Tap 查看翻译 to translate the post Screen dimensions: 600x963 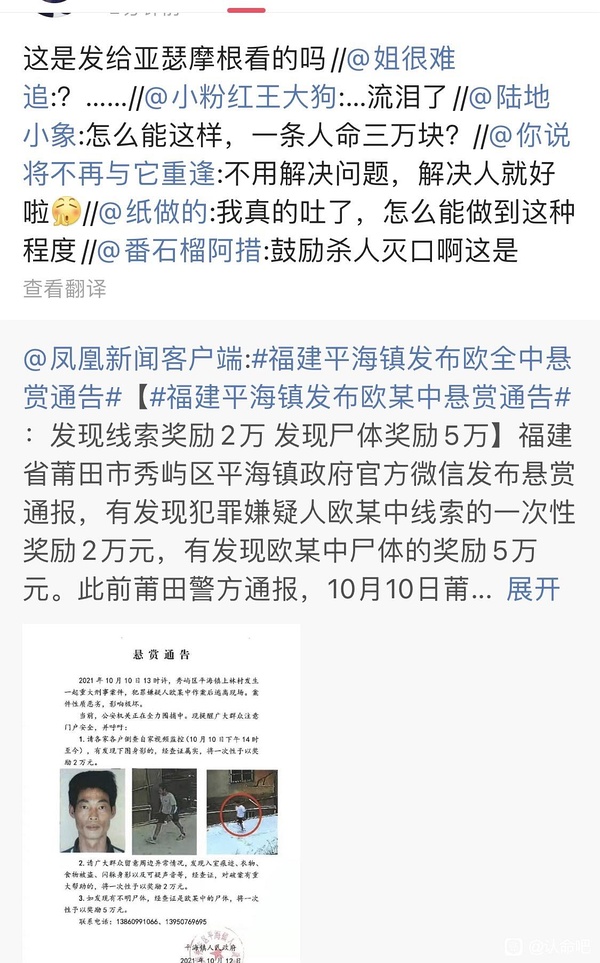(64, 288)
